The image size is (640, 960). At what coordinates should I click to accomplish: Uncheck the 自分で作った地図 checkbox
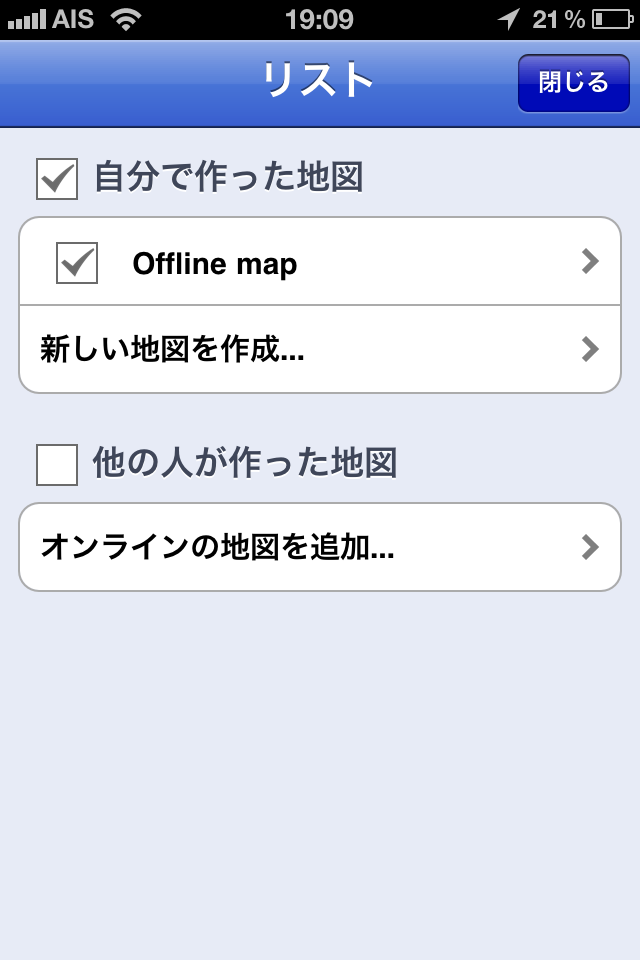[x=57, y=179]
